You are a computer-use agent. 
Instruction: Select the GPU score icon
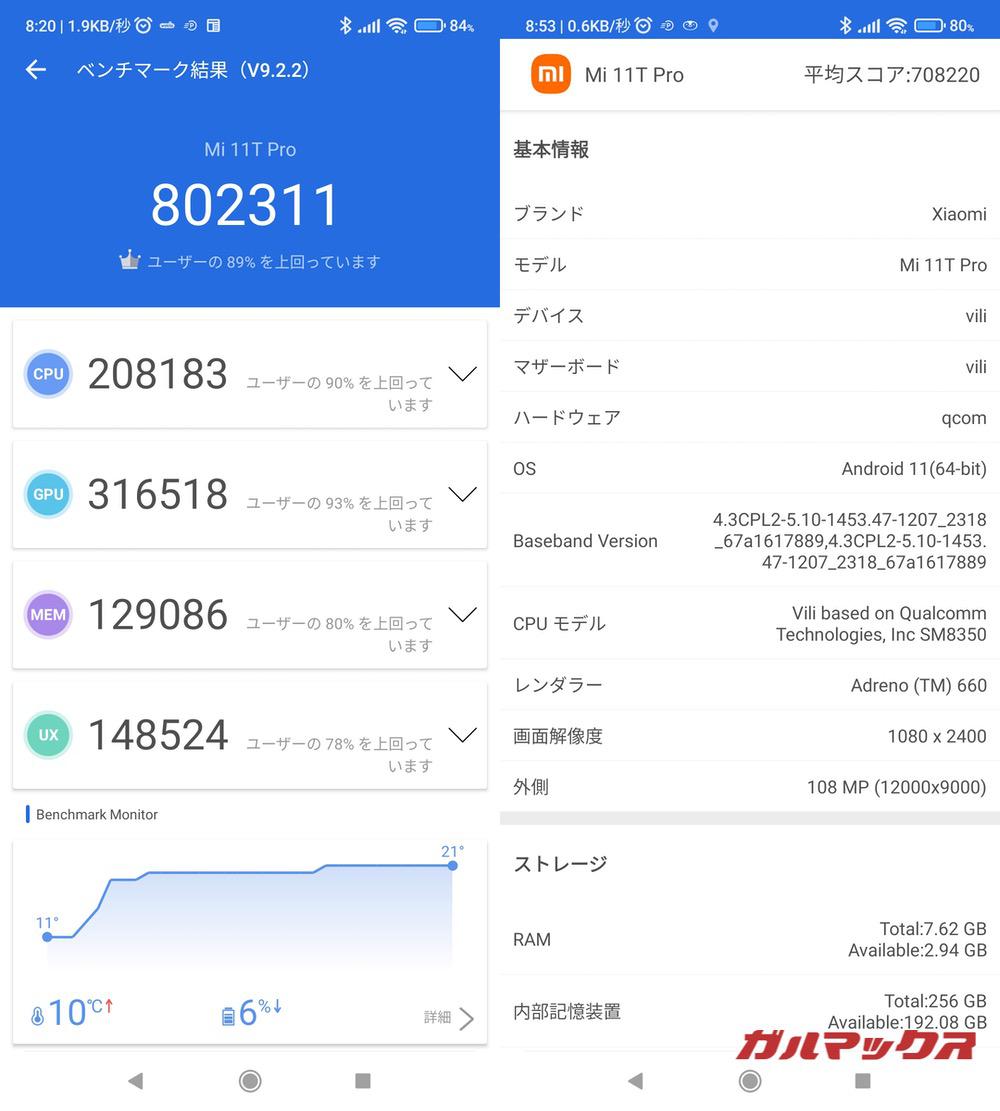click(x=47, y=494)
